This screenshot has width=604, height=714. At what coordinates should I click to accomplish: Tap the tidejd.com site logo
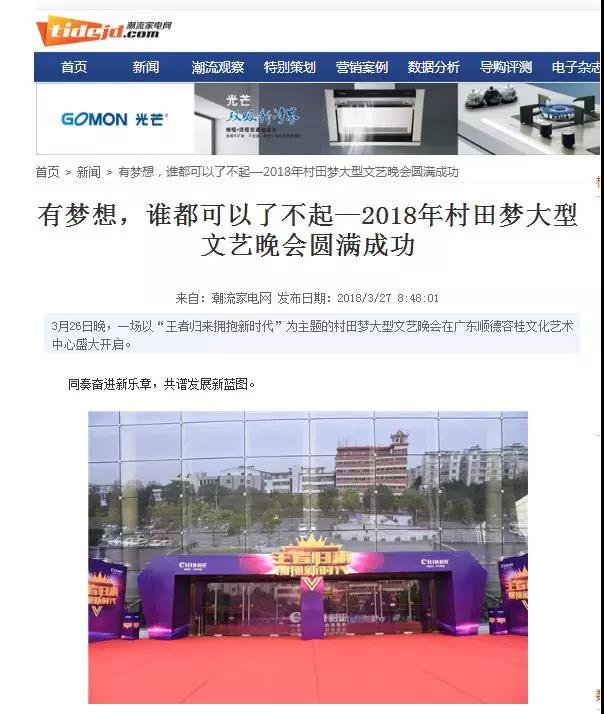click(97, 30)
